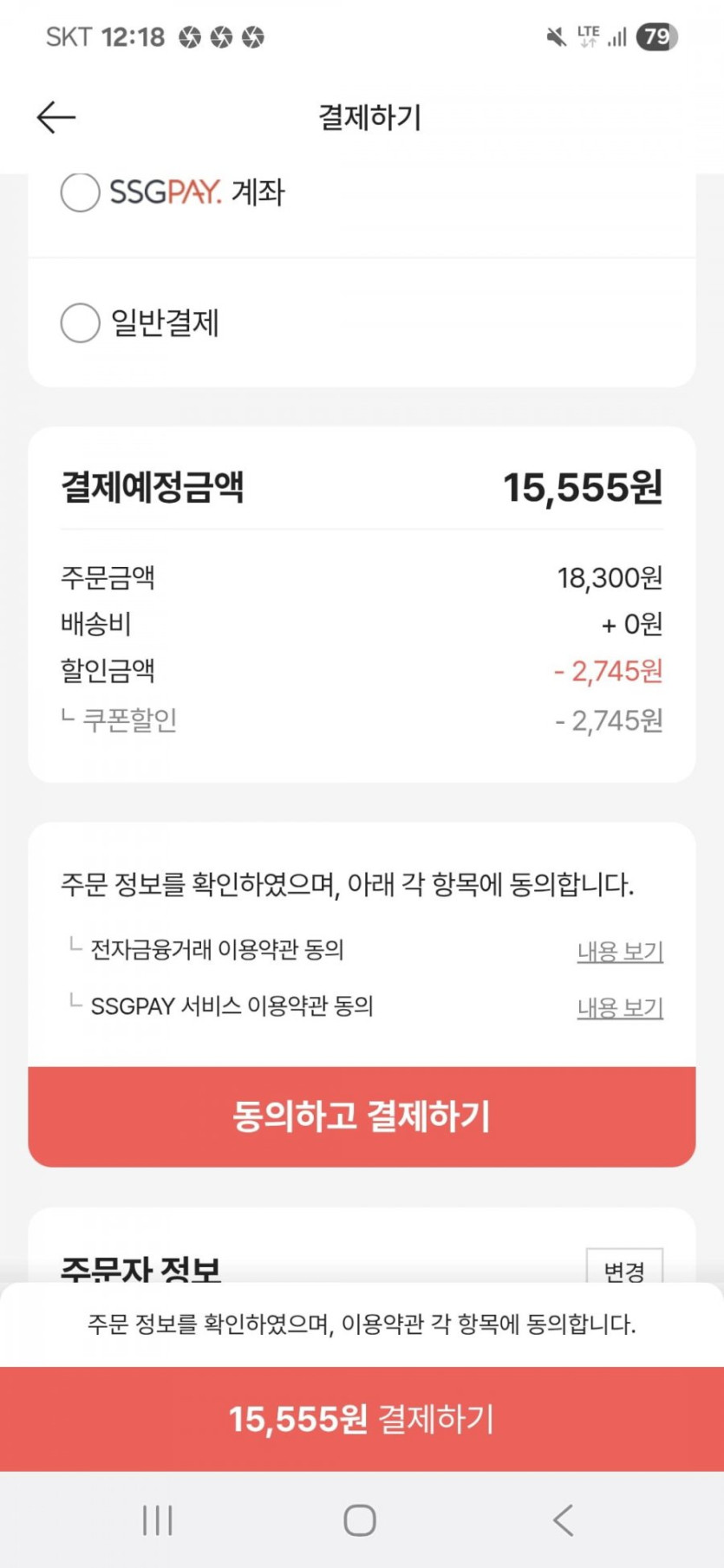Screen dimensions: 724x1568
Task: Tap the 동의하고 결제하기 button
Action: pyautogui.click(x=362, y=1116)
